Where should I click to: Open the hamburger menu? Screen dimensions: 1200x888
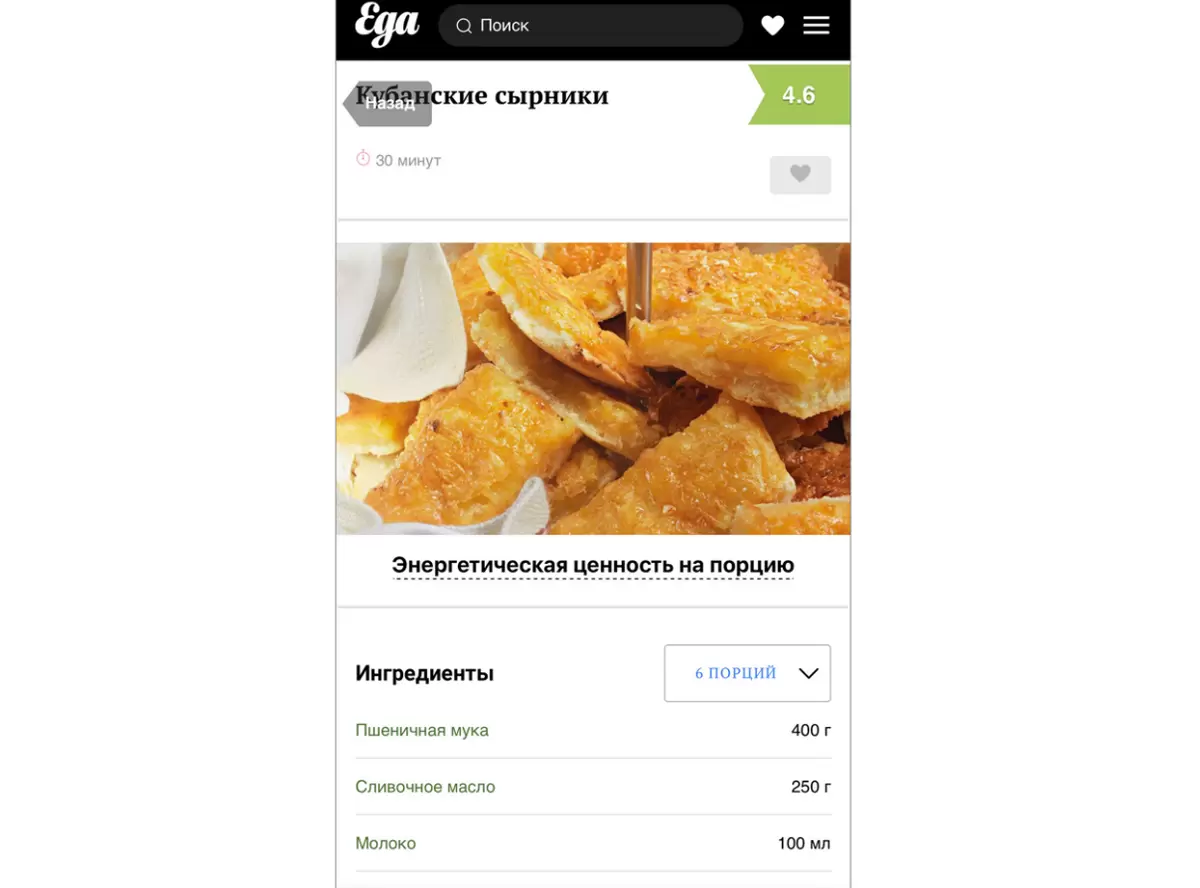pos(816,26)
